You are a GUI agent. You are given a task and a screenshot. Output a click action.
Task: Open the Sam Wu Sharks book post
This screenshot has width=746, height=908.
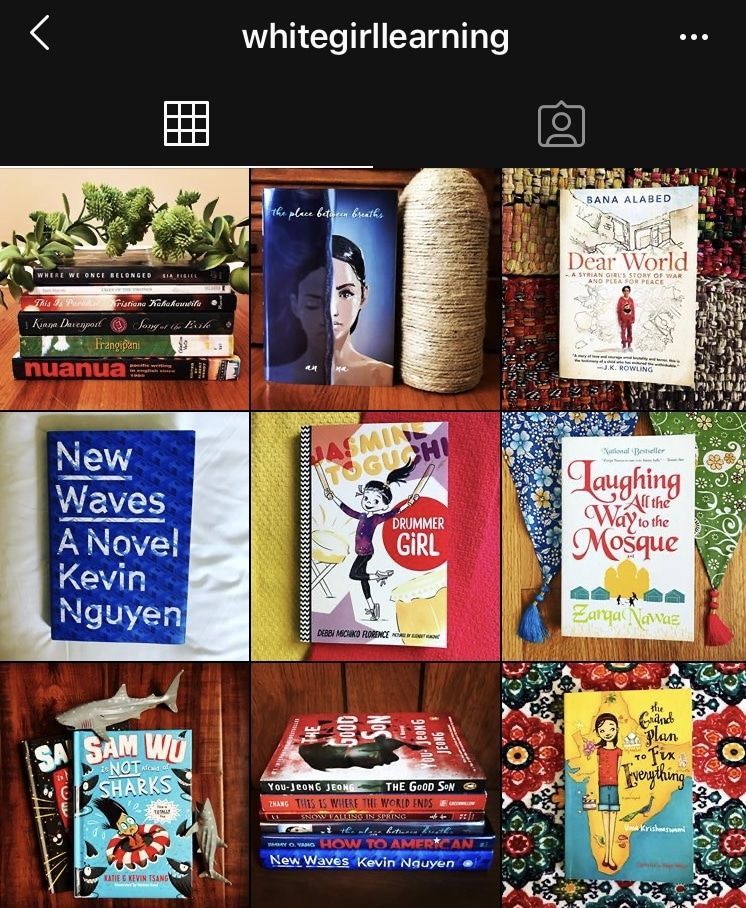(124, 785)
